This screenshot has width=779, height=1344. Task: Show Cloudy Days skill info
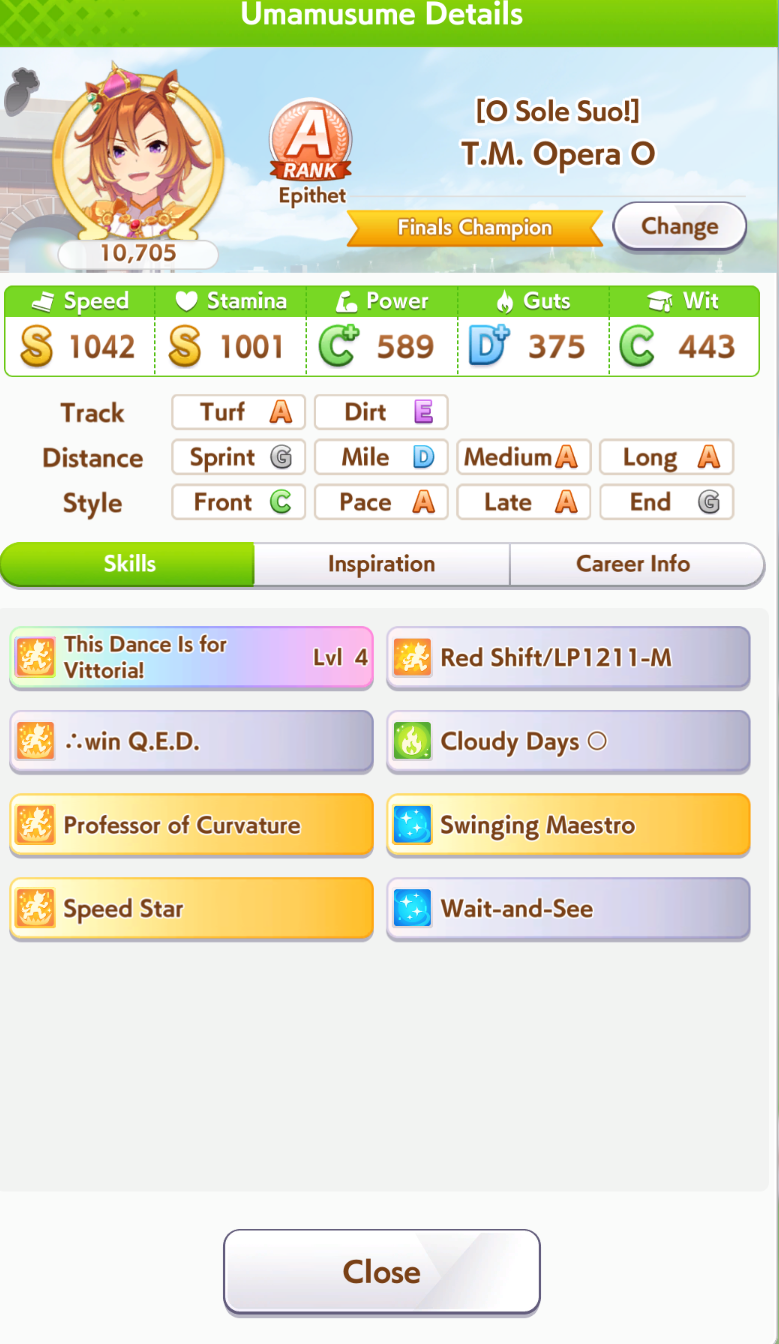tap(568, 742)
